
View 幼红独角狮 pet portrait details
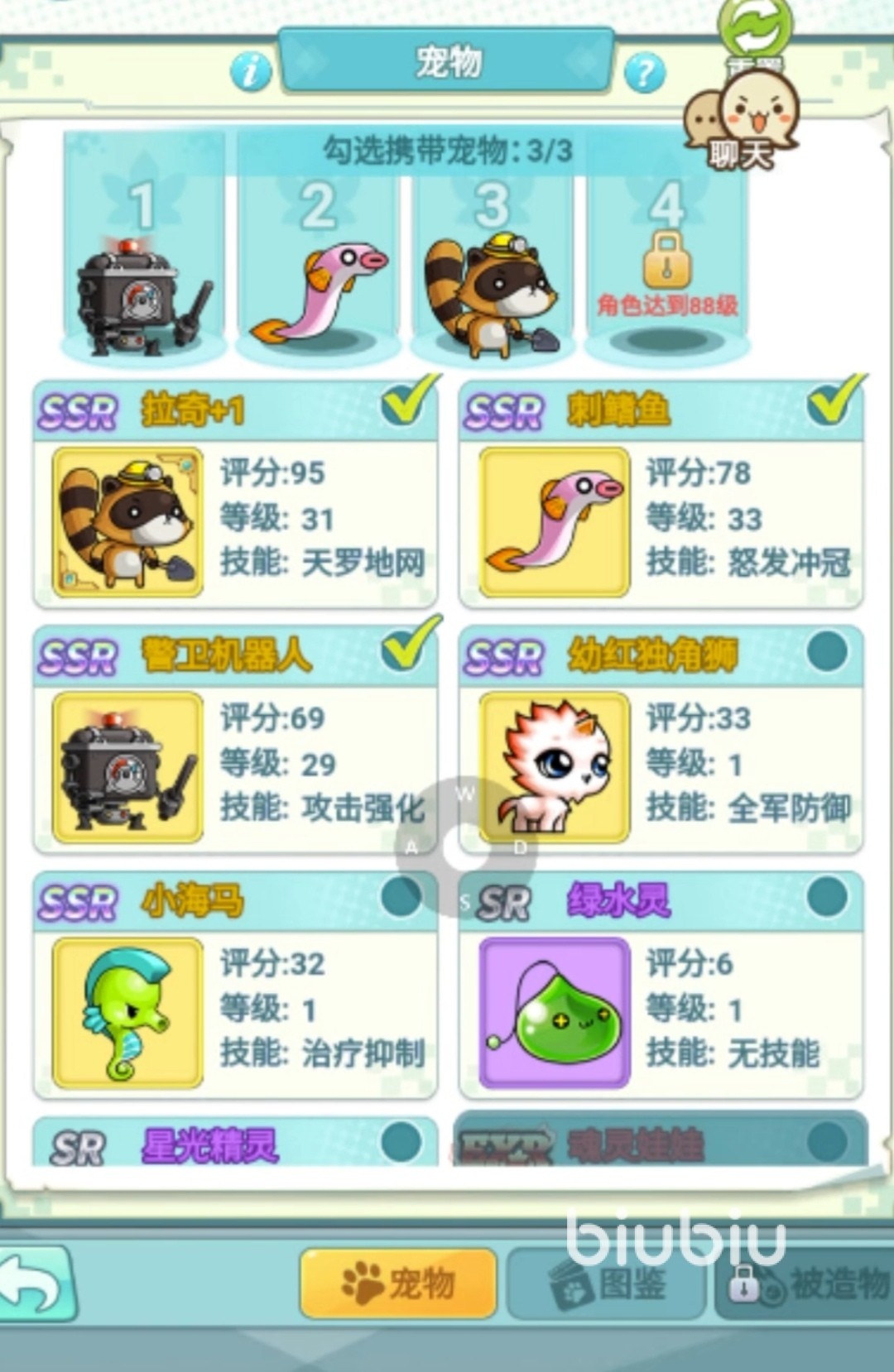(x=554, y=766)
